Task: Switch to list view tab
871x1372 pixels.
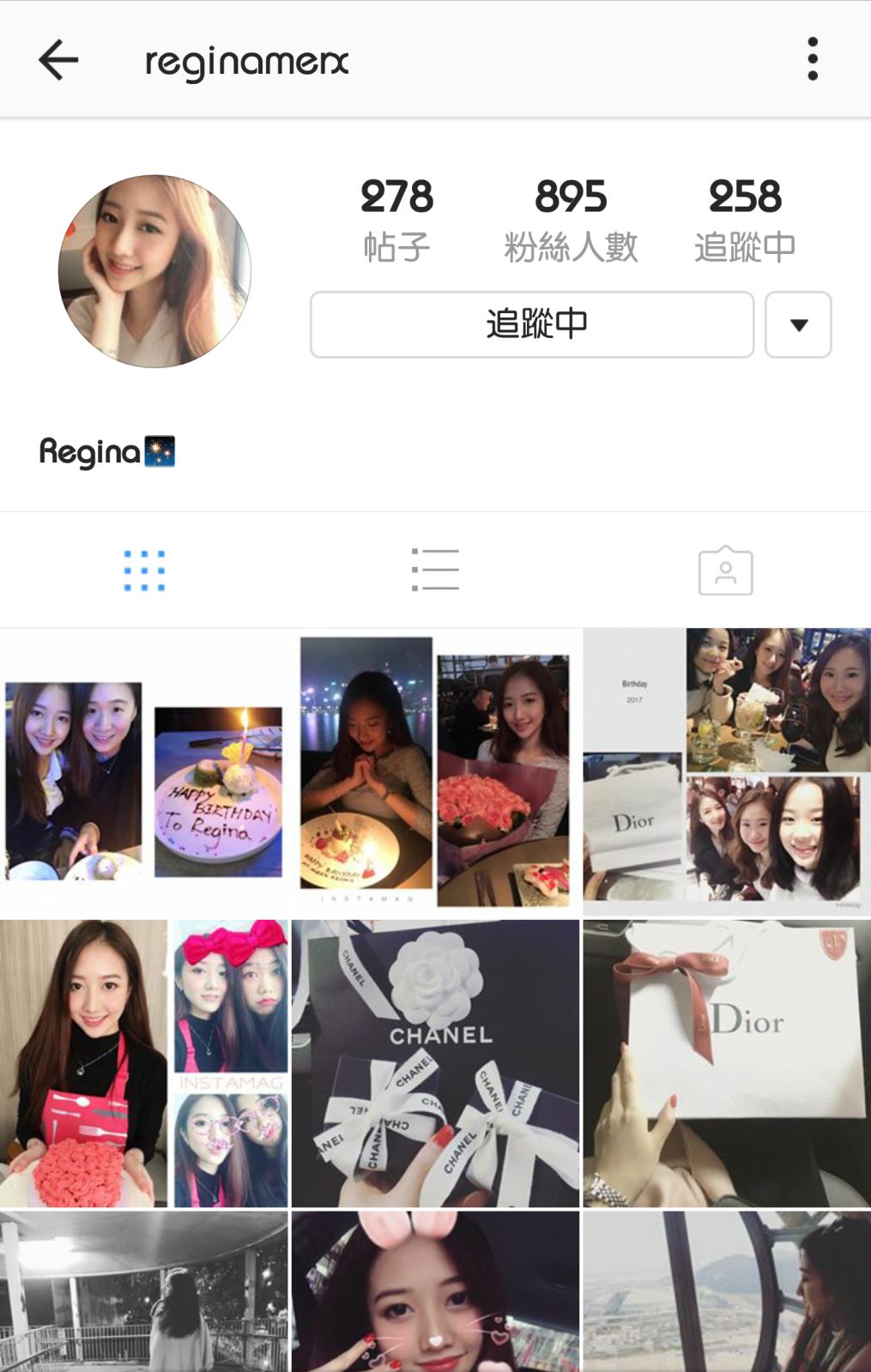Action: pyautogui.click(x=435, y=571)
